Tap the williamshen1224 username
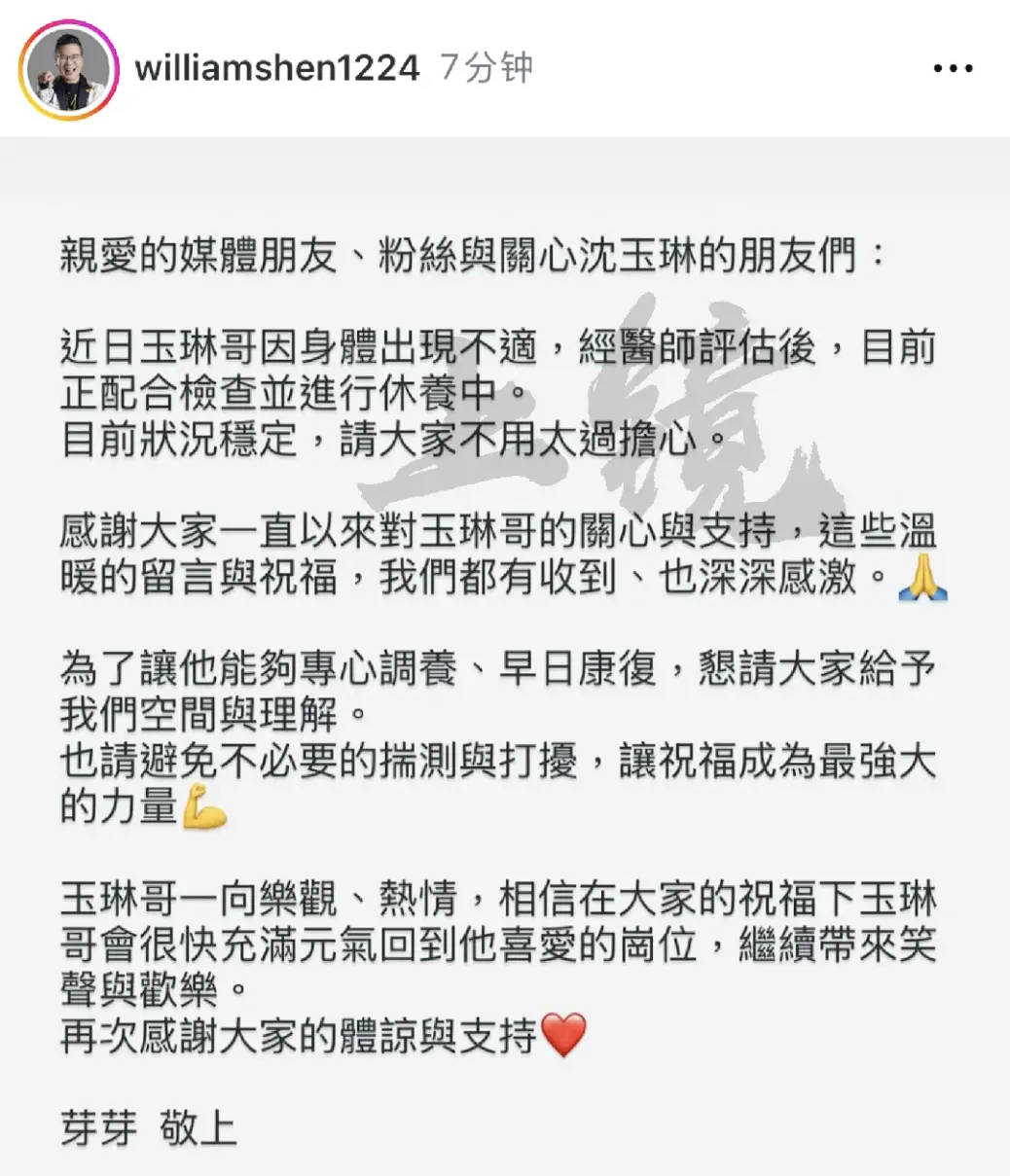This screenshot has width=1010, height=1176. click(277, 68)
